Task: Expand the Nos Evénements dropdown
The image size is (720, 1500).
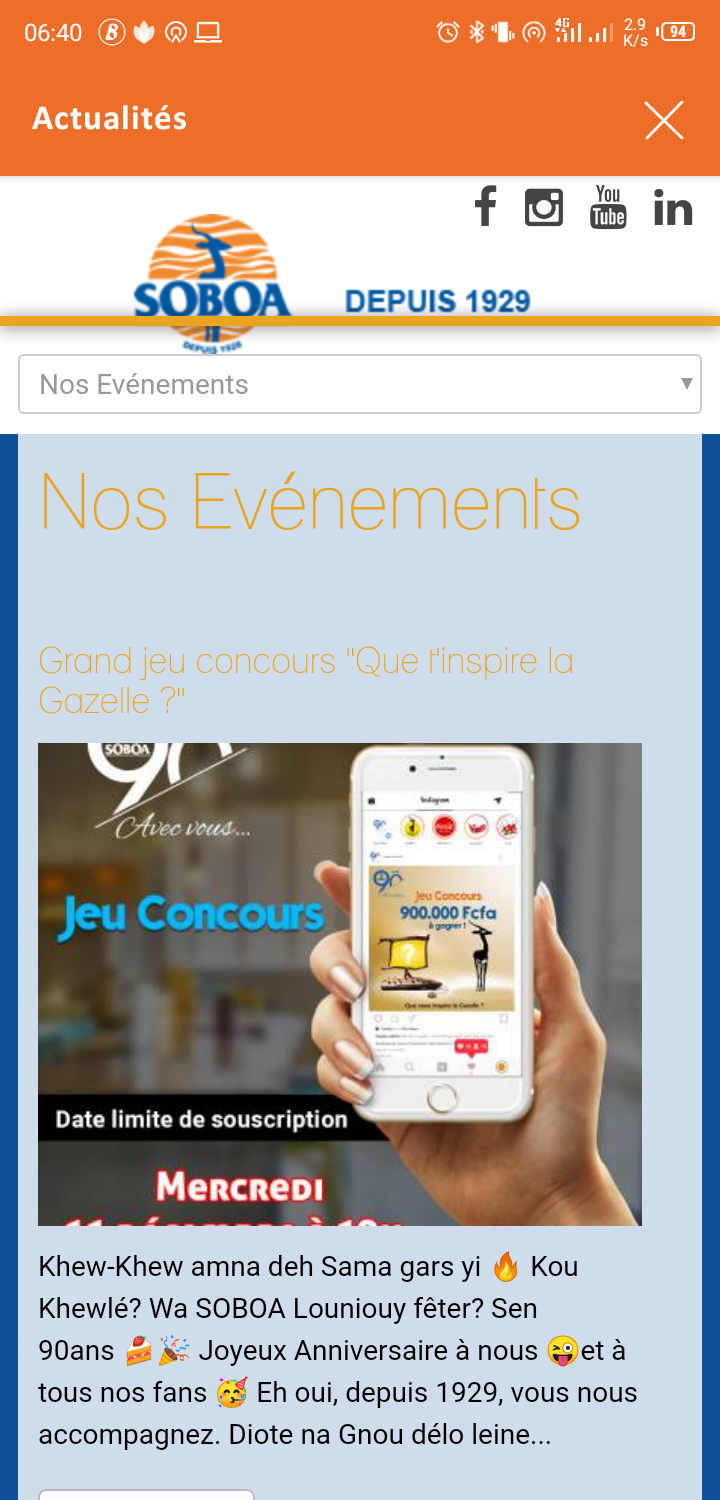Action: [x=360, y=384]
